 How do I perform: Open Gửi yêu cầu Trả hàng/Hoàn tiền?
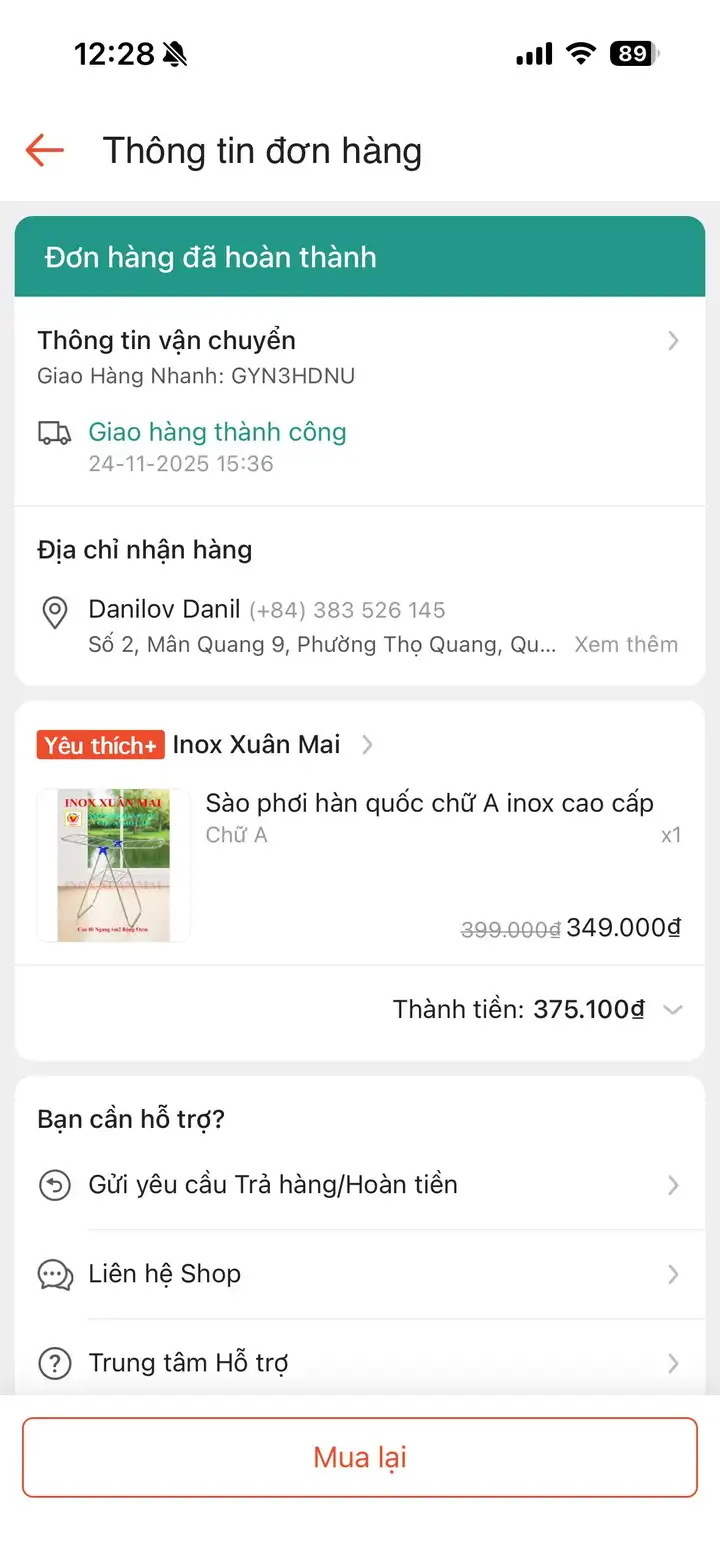(x=360, y=1185)
